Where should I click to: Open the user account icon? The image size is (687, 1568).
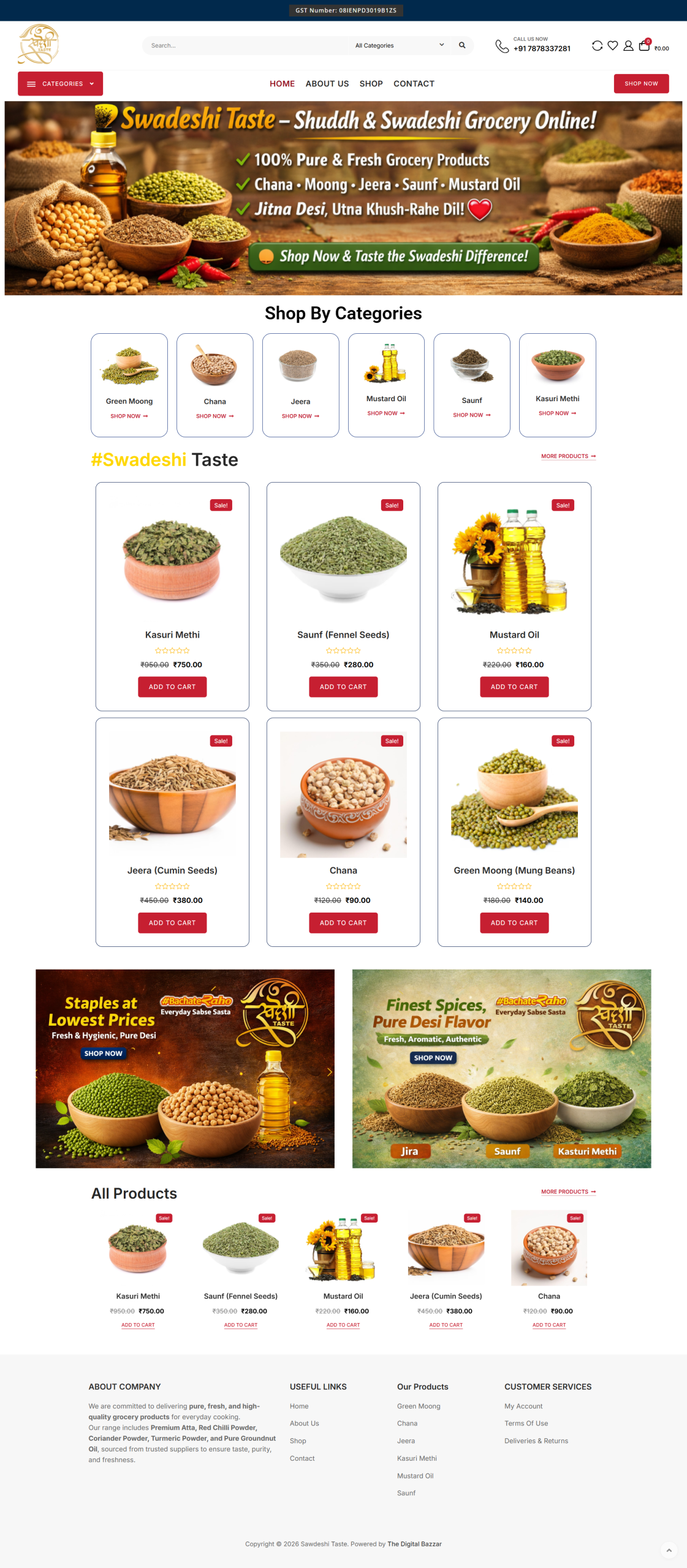pyautogui.click(x=628, y=45)
